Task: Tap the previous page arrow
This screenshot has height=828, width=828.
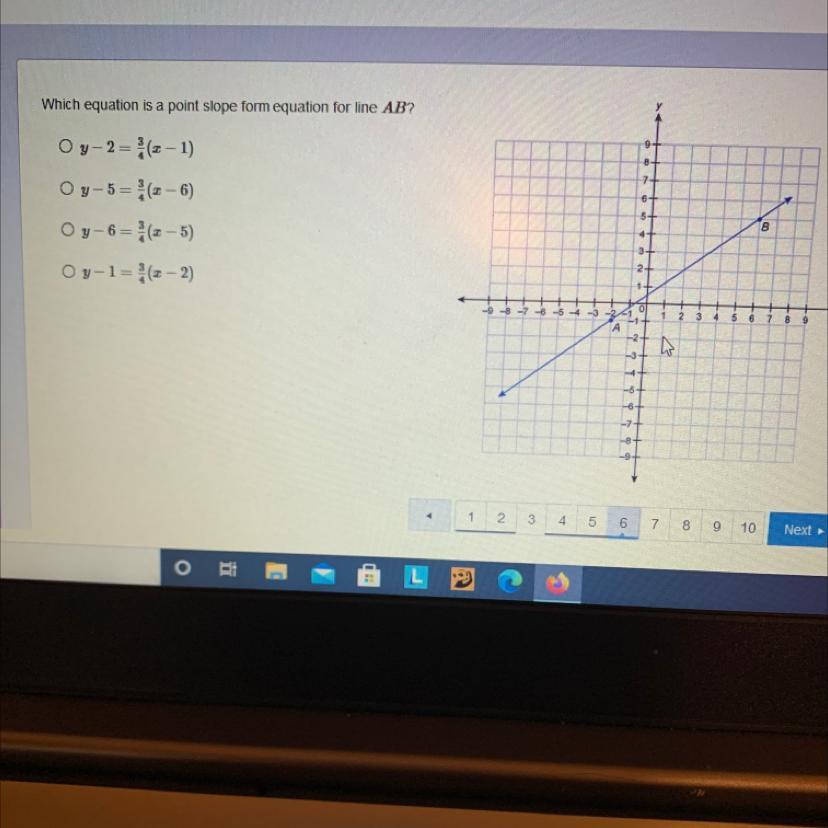Action: coord(429,519)
